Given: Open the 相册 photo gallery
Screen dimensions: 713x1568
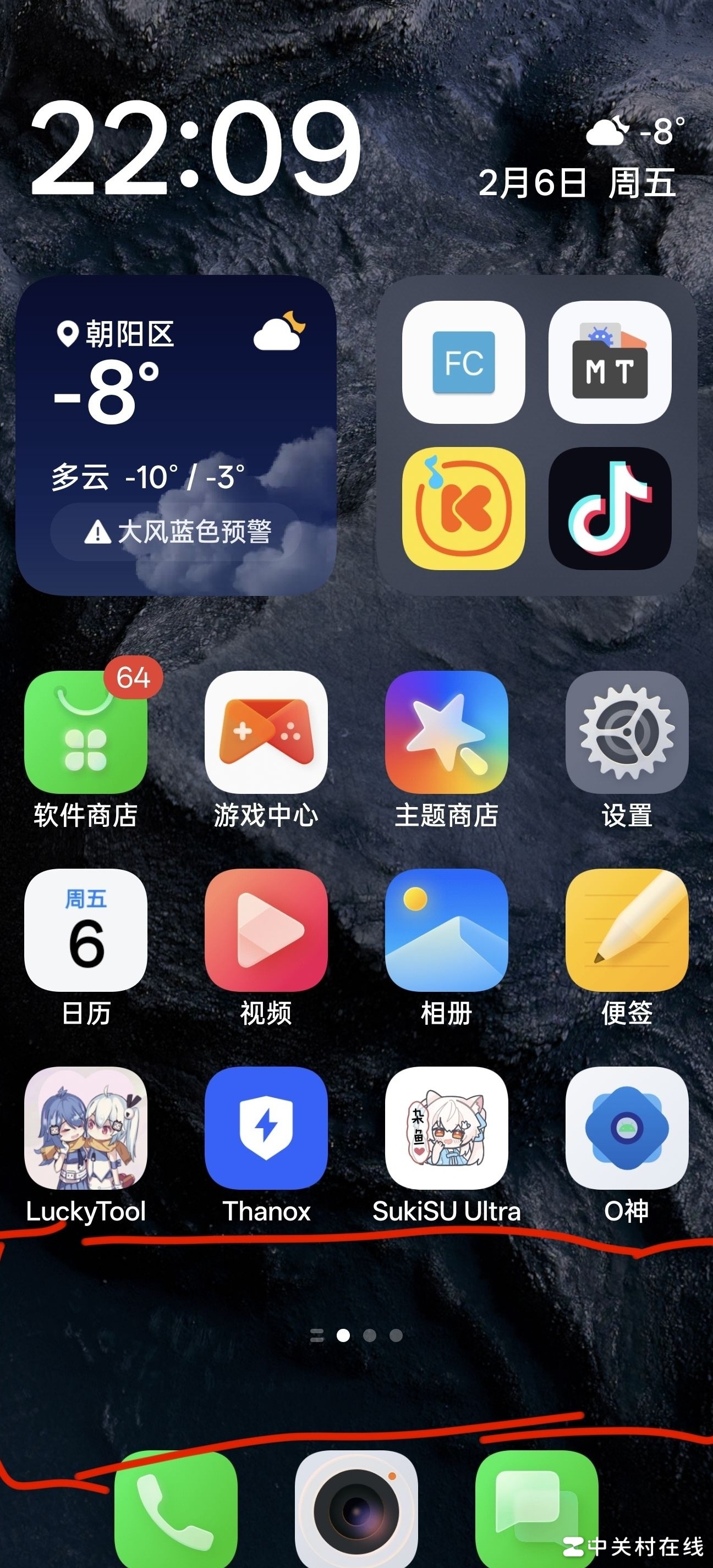Looking at the screenshot, I should (446, 930).
